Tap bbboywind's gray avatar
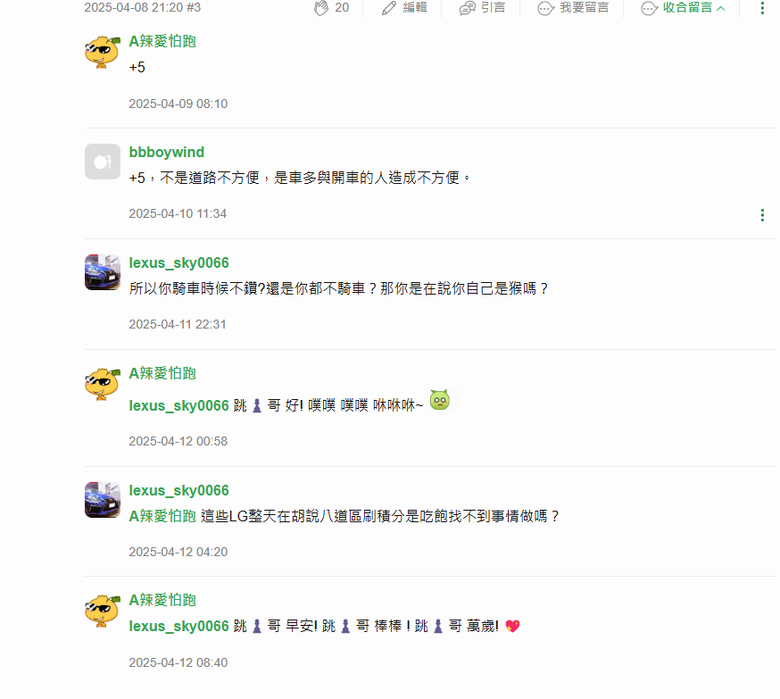The image size is (780, 699). pyautogui.click(x=102, y=162)
